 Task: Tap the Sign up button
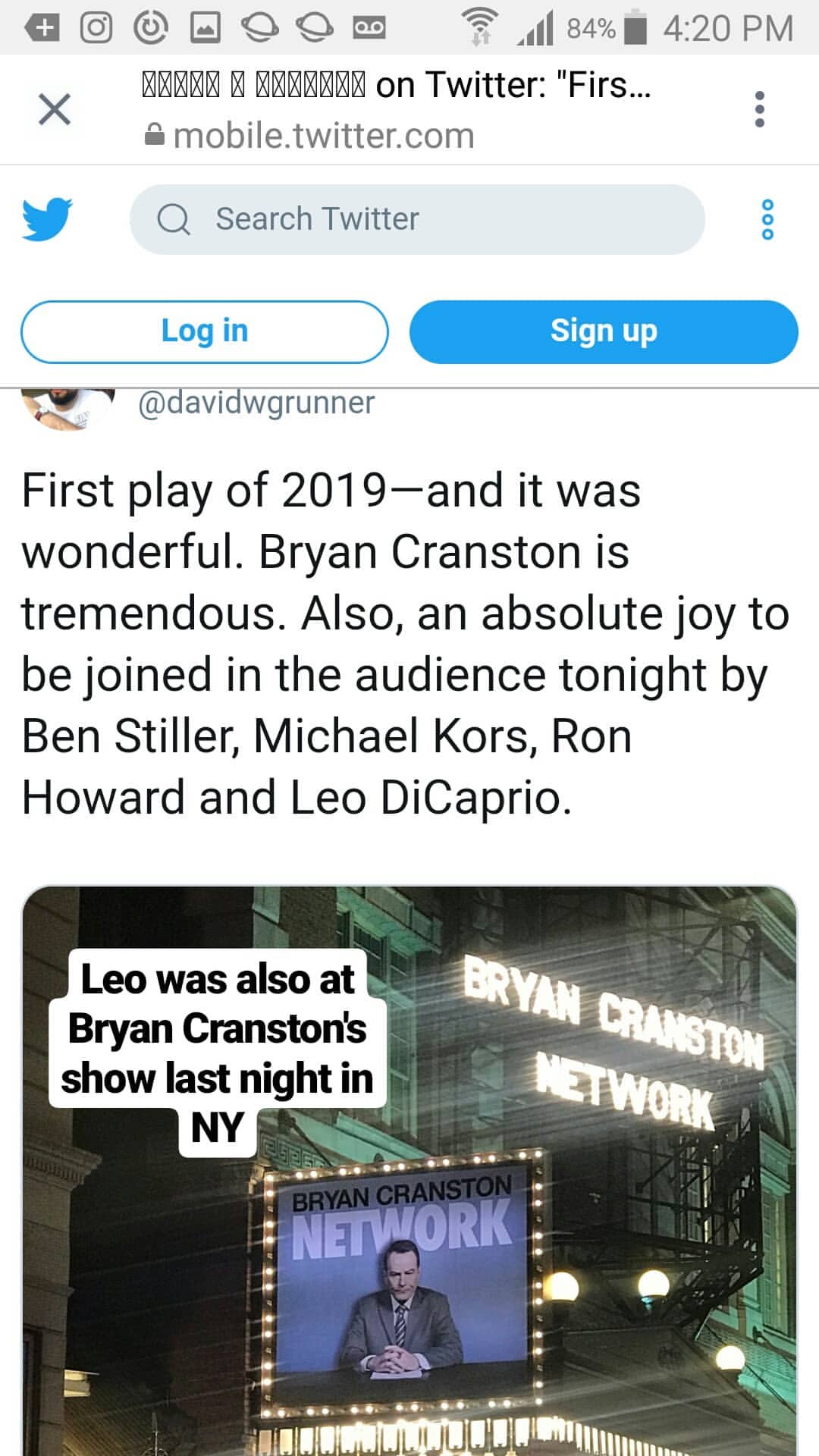pos(604,331)
